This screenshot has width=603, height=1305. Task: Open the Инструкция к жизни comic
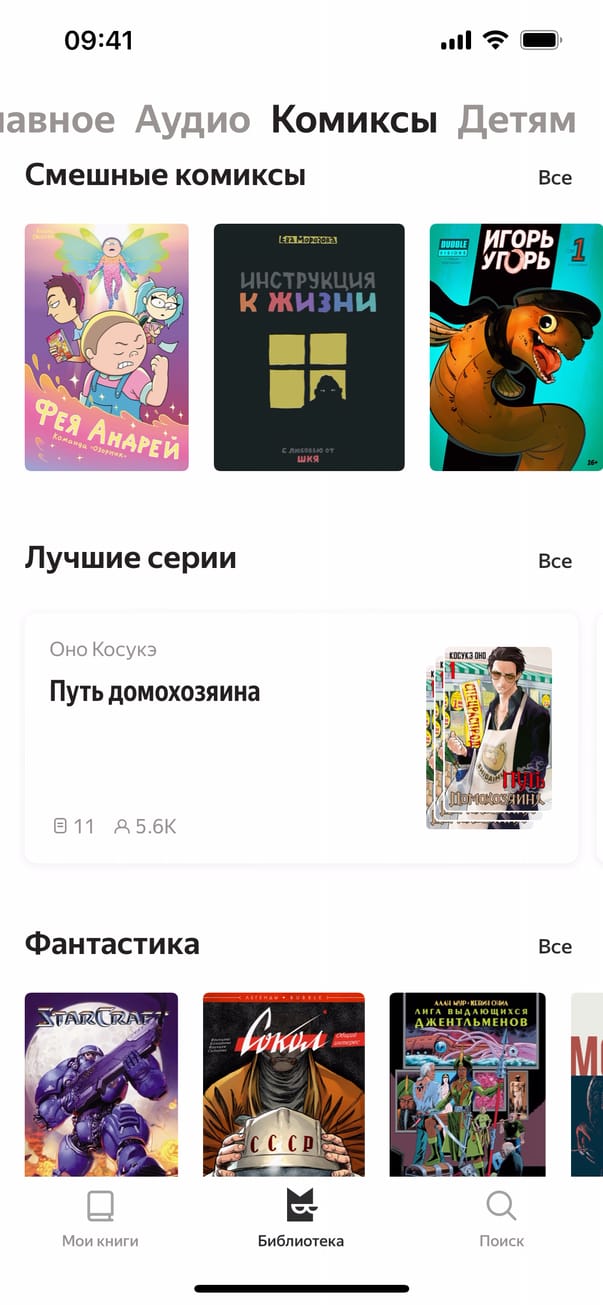click(x=309, y=347)
